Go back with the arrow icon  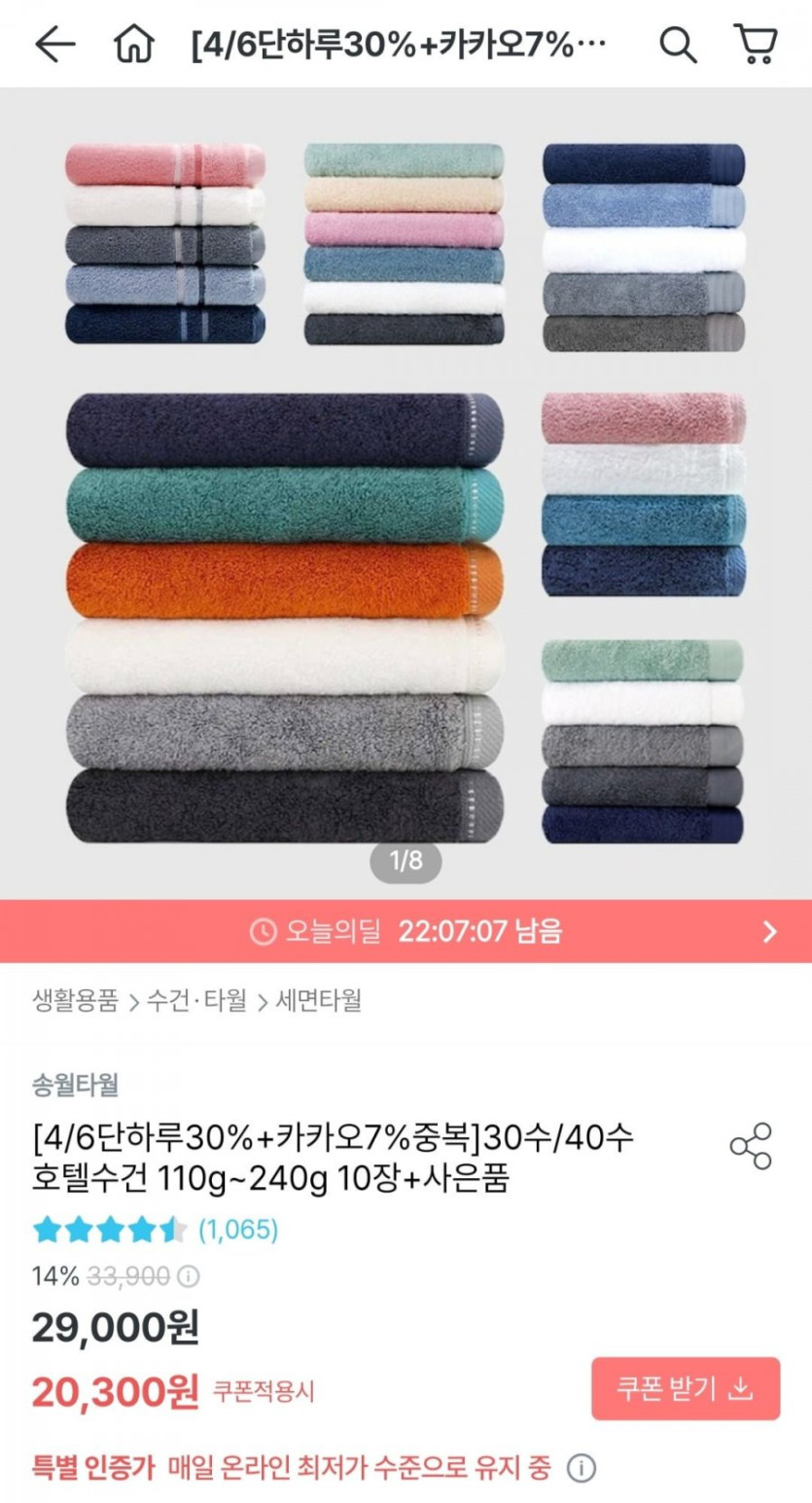click(55, 44)
